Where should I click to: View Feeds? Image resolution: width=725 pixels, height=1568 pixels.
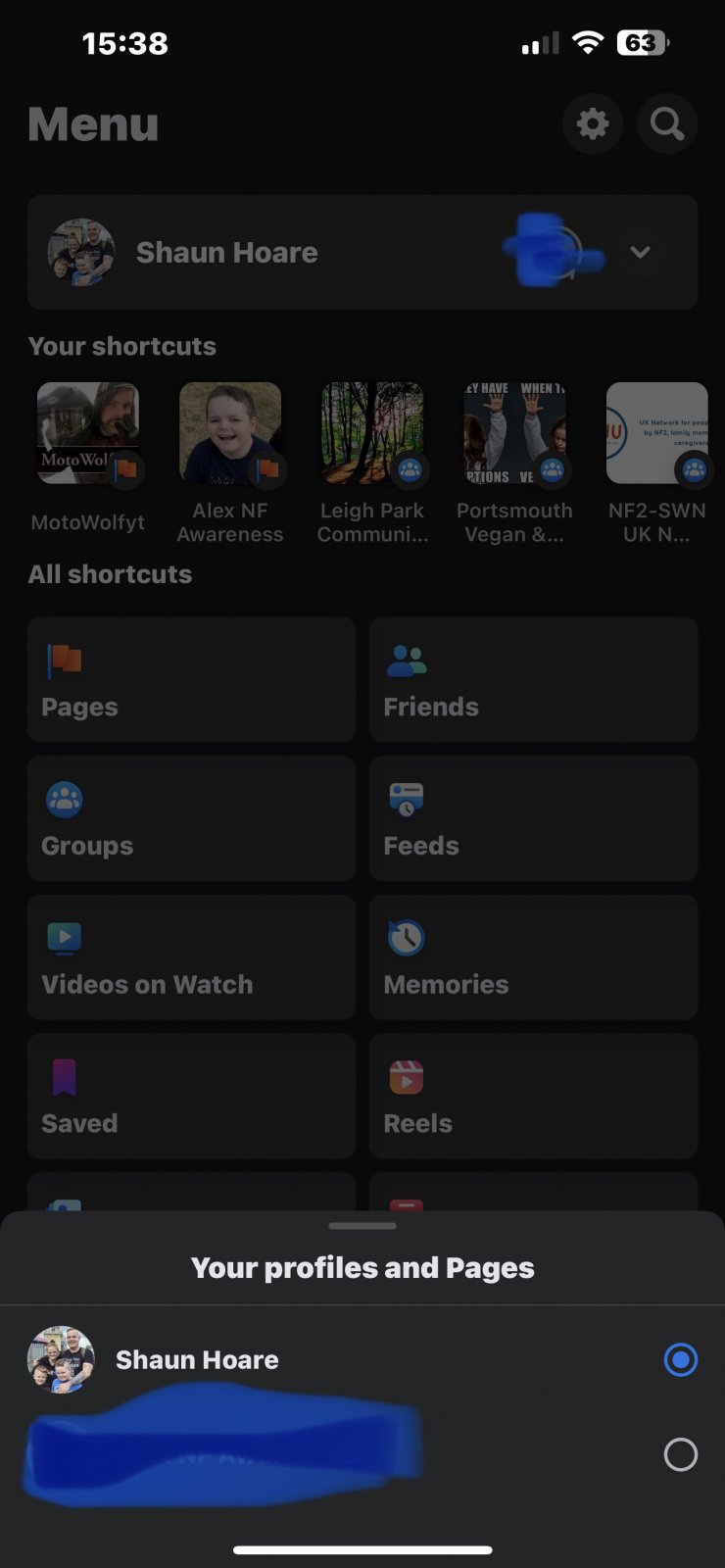click(x=533, y=818)
